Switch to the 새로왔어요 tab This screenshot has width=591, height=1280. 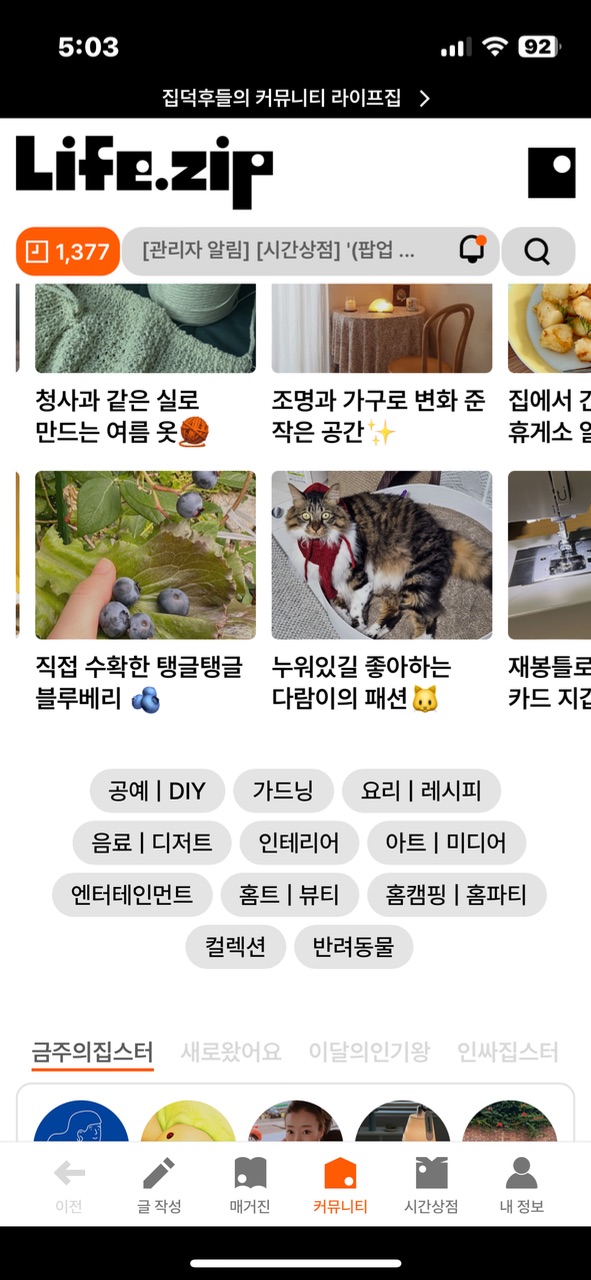(x=231, y=1052)
